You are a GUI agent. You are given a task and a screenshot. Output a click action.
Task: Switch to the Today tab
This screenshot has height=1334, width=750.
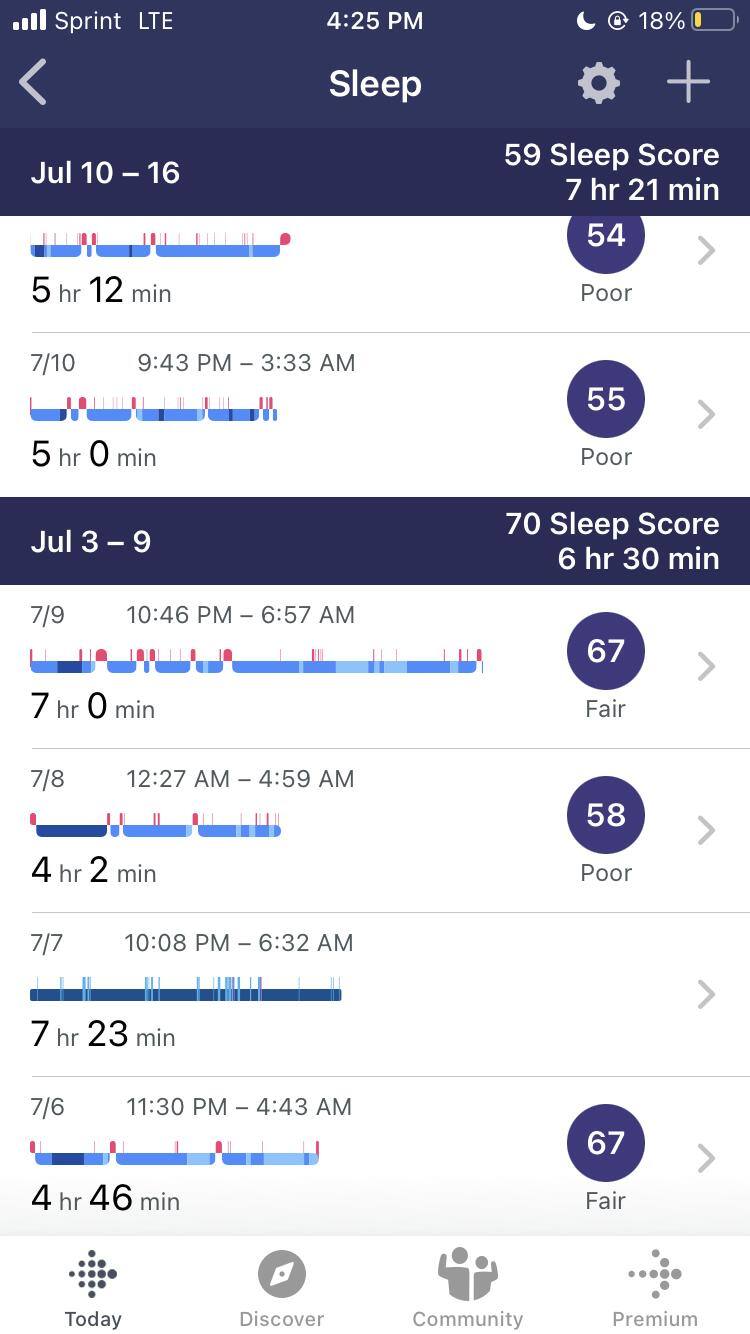pos(93,1286)
